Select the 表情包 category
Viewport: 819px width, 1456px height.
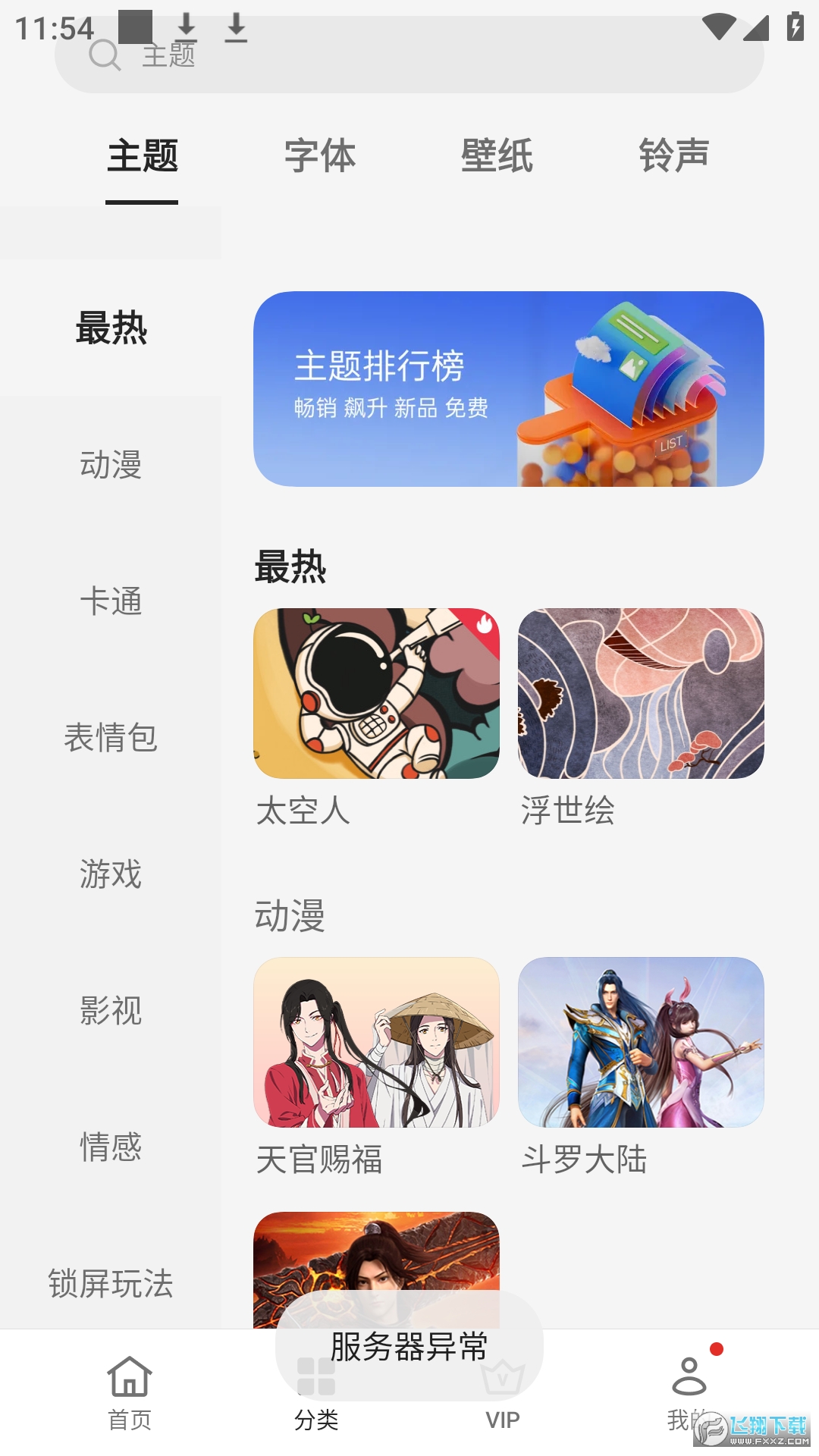(111, 737)
